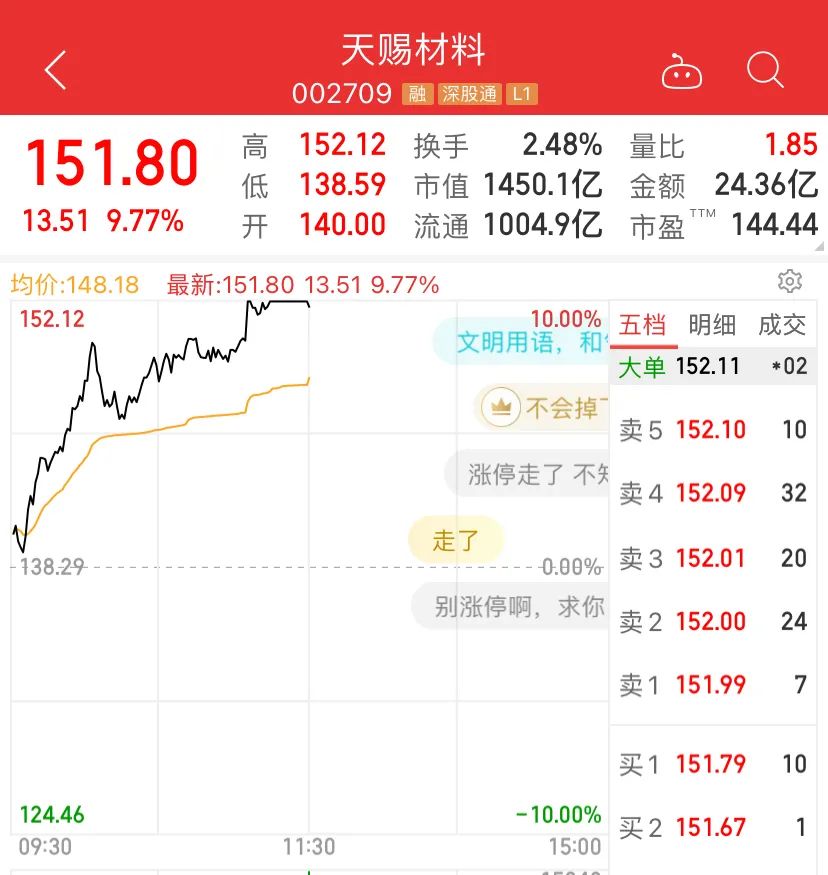Open the stock search magnifier icon
Screen dimensions: 828x875
tap(765, 68)
